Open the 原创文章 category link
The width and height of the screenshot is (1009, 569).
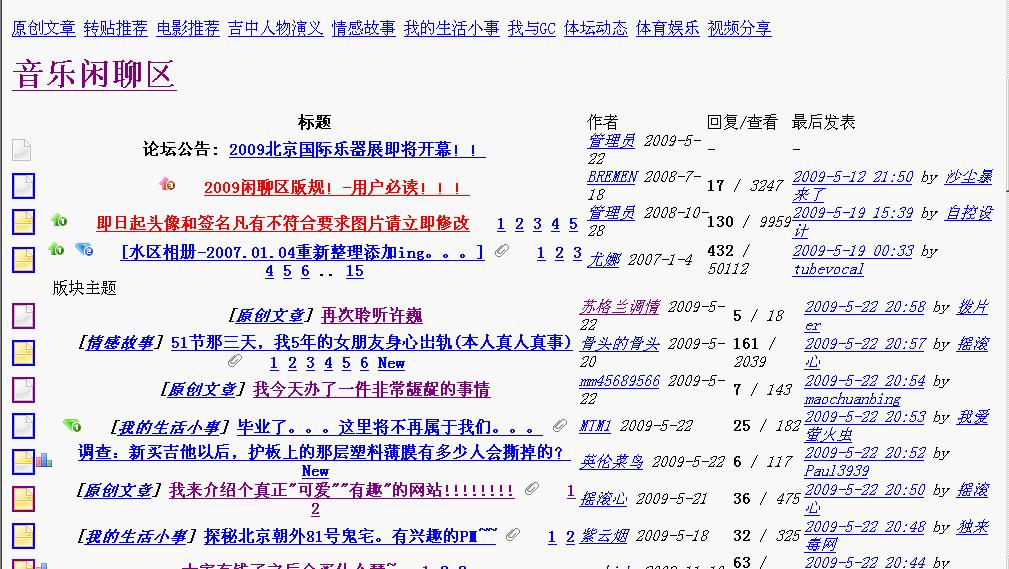(x=43, y=28)
